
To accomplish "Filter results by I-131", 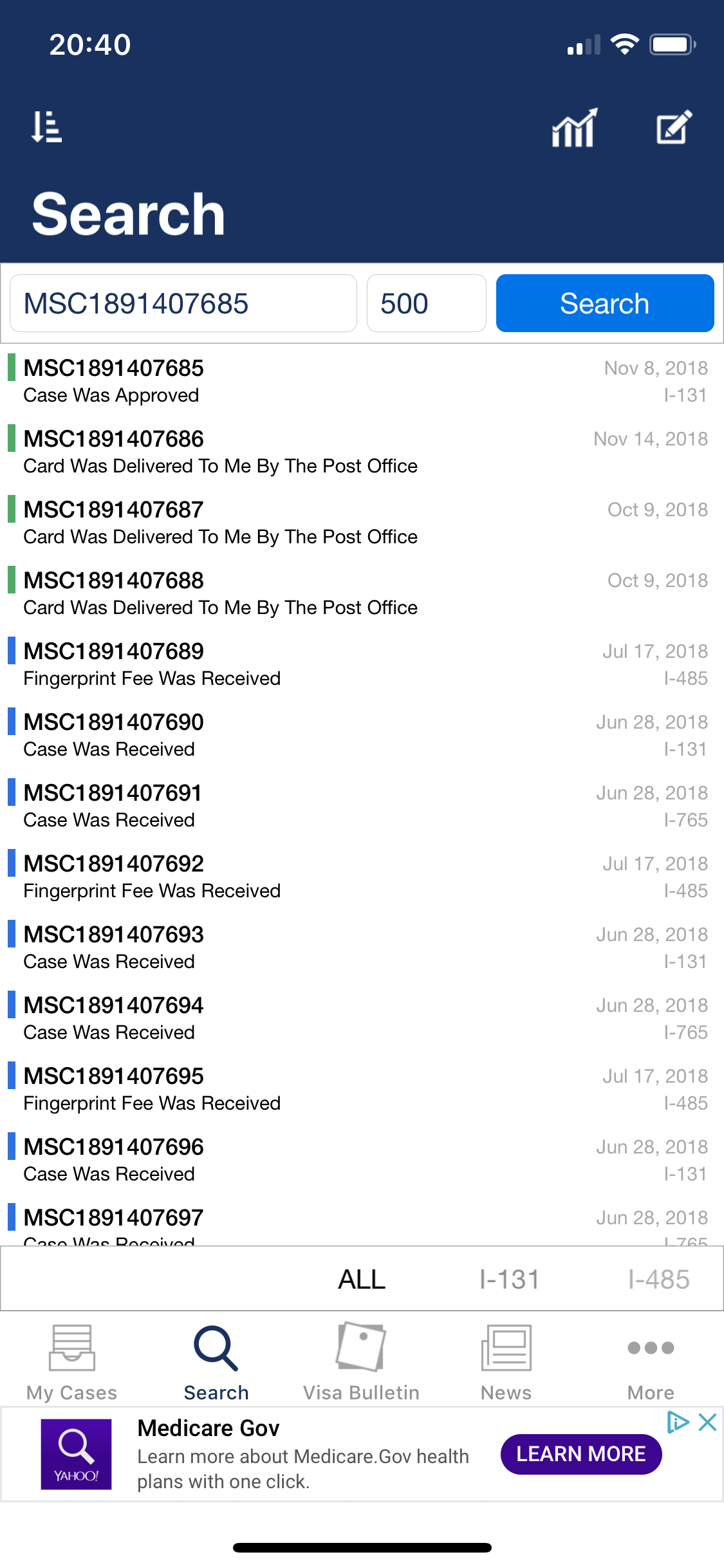I will click(509, 1279).
